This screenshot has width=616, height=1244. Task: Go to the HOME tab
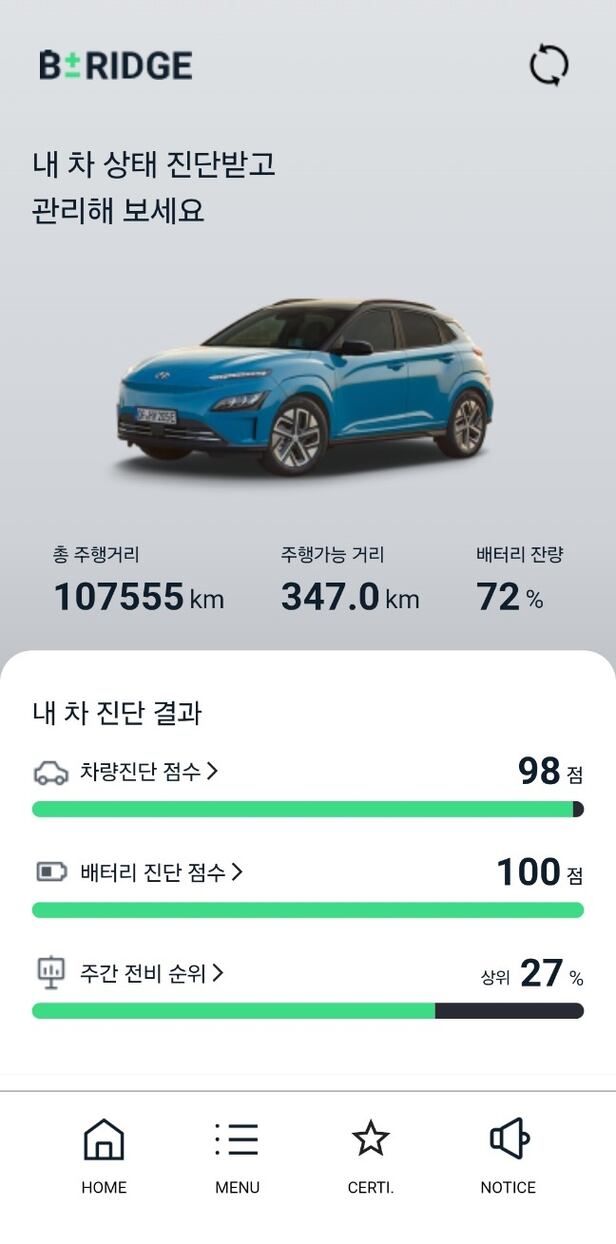point(104,1155)
